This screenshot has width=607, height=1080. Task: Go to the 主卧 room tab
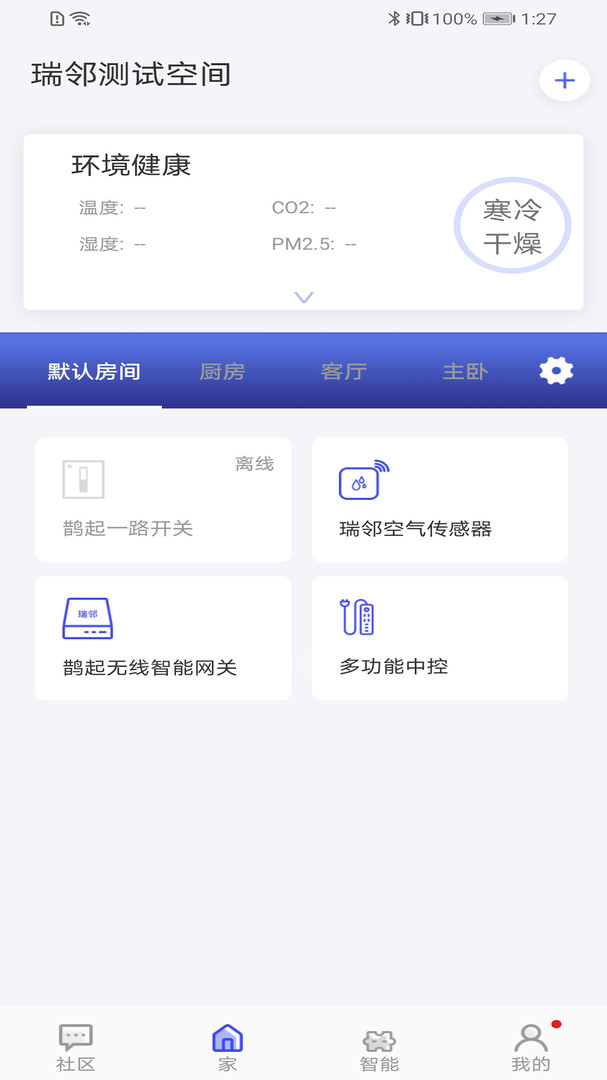tap(465, 372)
